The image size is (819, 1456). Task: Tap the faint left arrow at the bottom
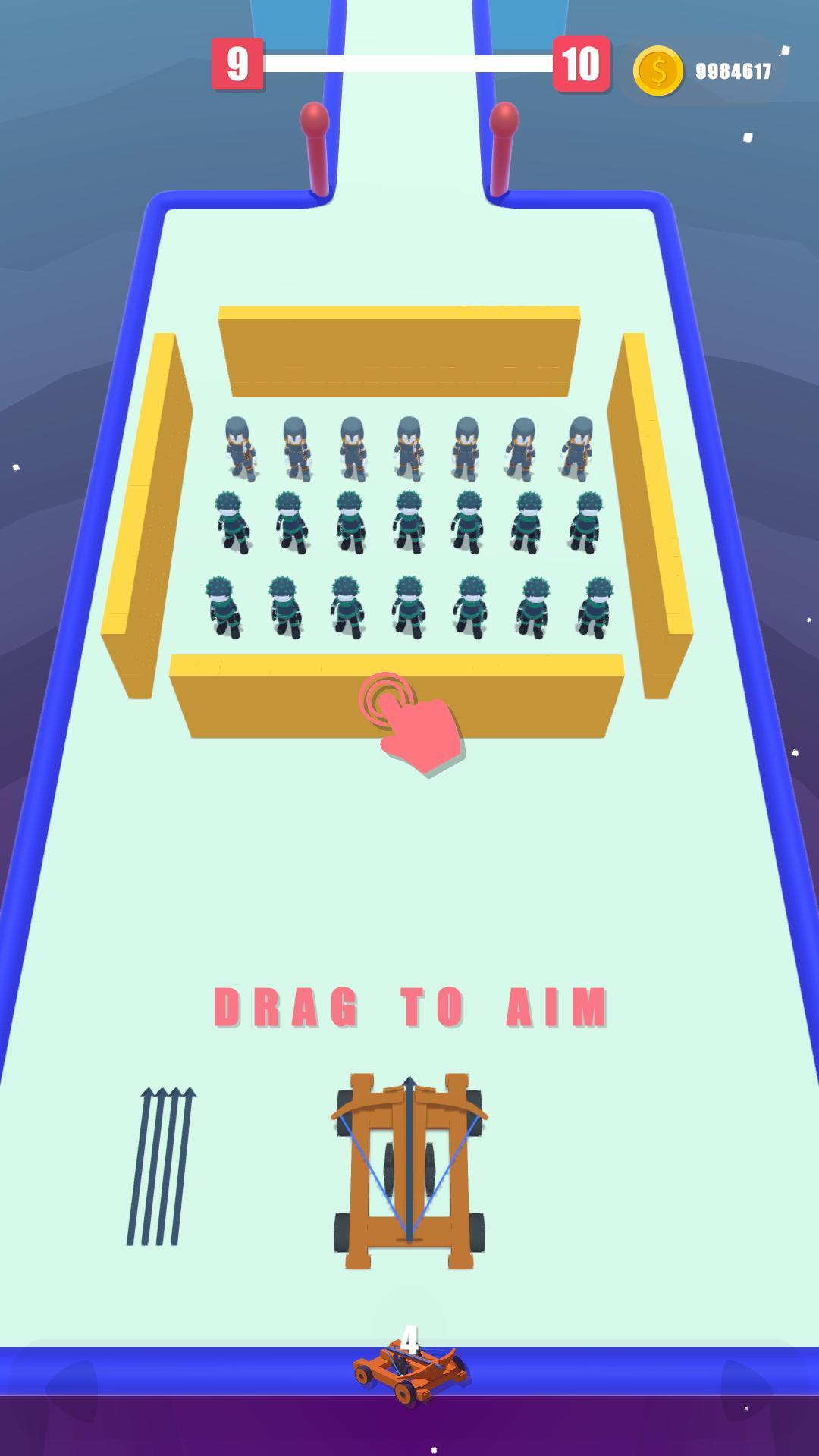tap(73, 1389)
